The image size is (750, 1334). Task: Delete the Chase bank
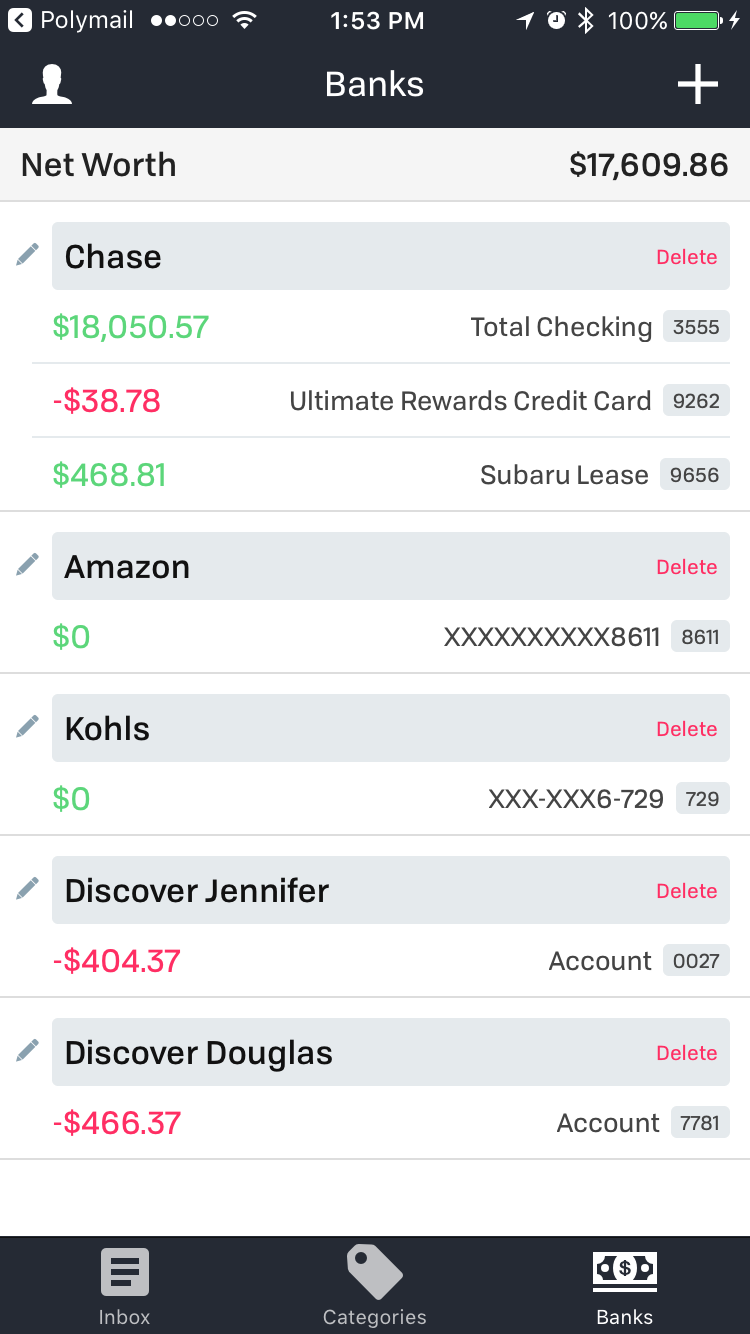click(686, 257)
